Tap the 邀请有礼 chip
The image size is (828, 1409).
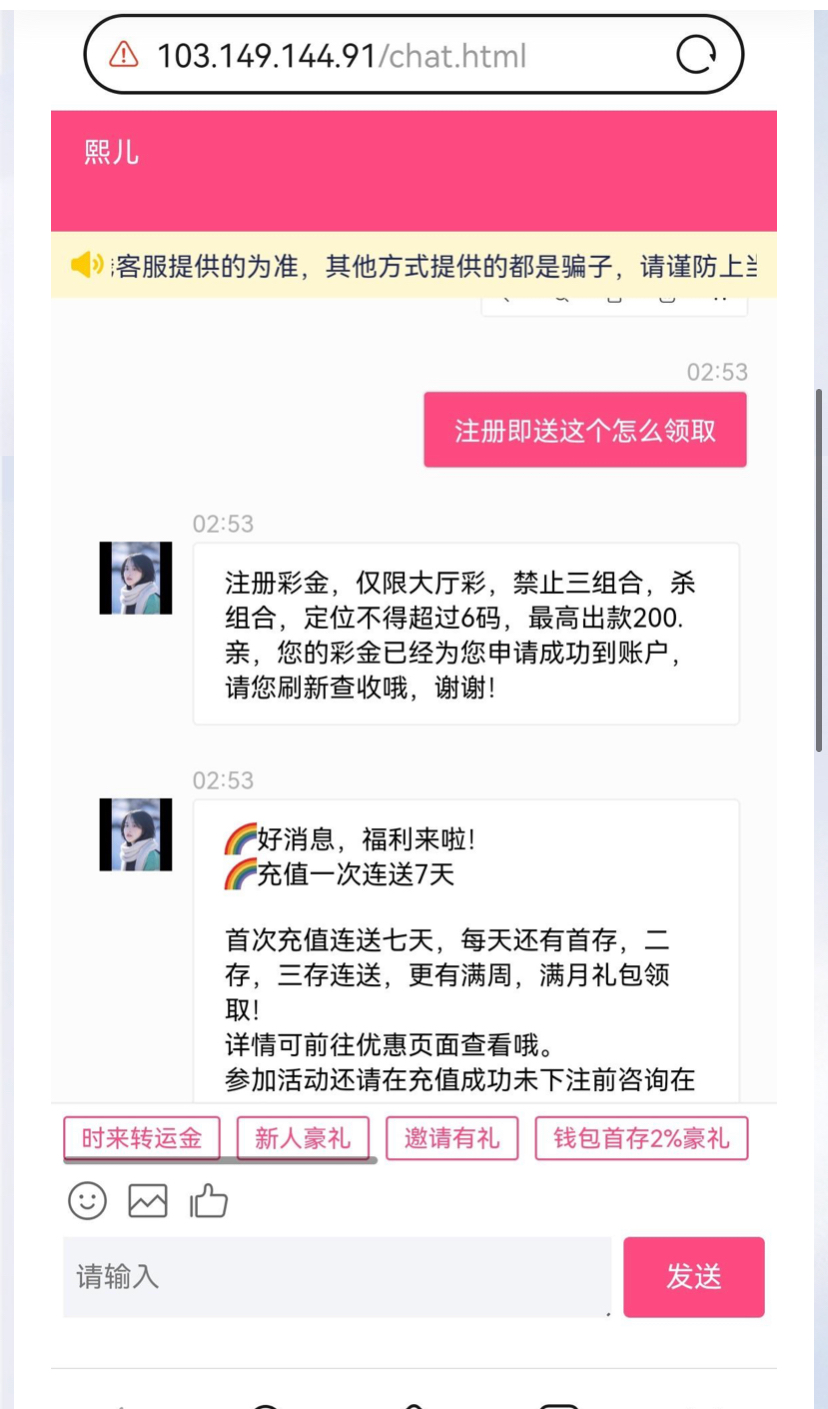(452, 1138)
